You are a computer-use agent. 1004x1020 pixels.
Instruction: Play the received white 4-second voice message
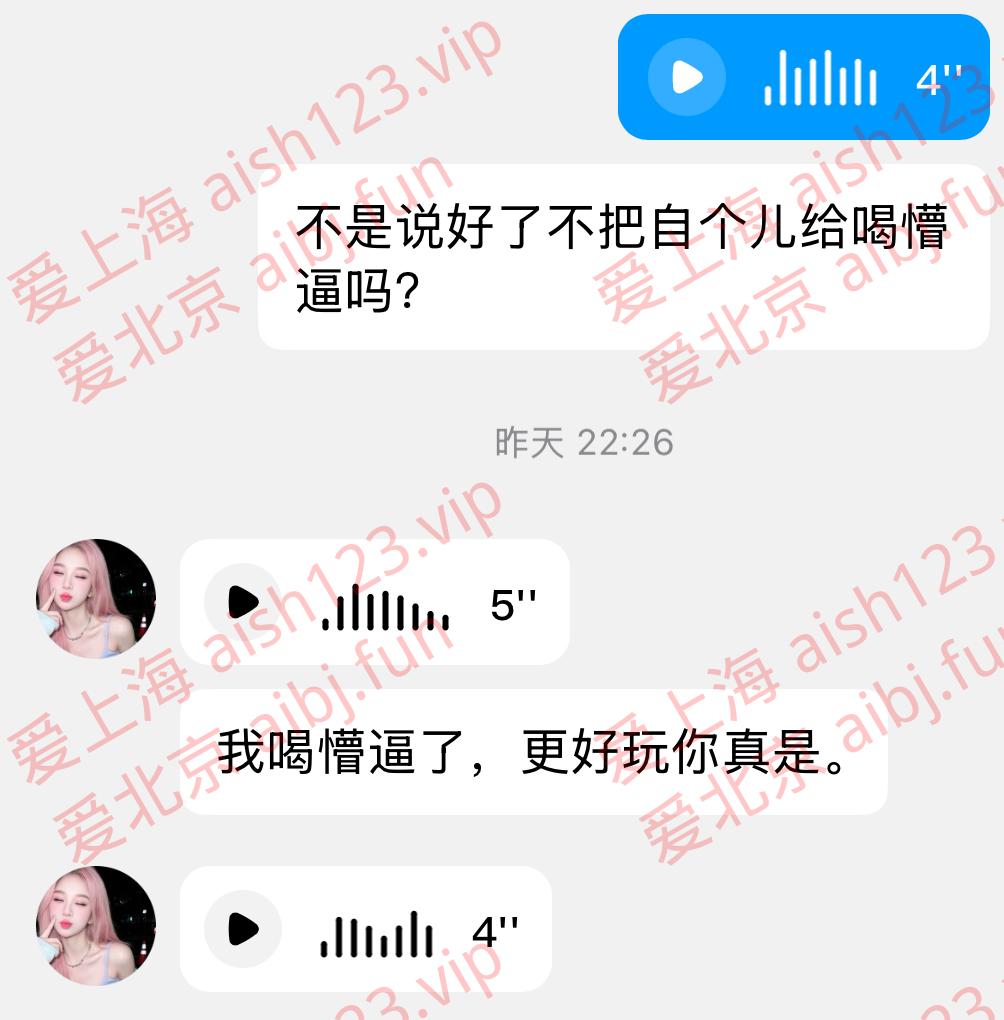[242, 929]
